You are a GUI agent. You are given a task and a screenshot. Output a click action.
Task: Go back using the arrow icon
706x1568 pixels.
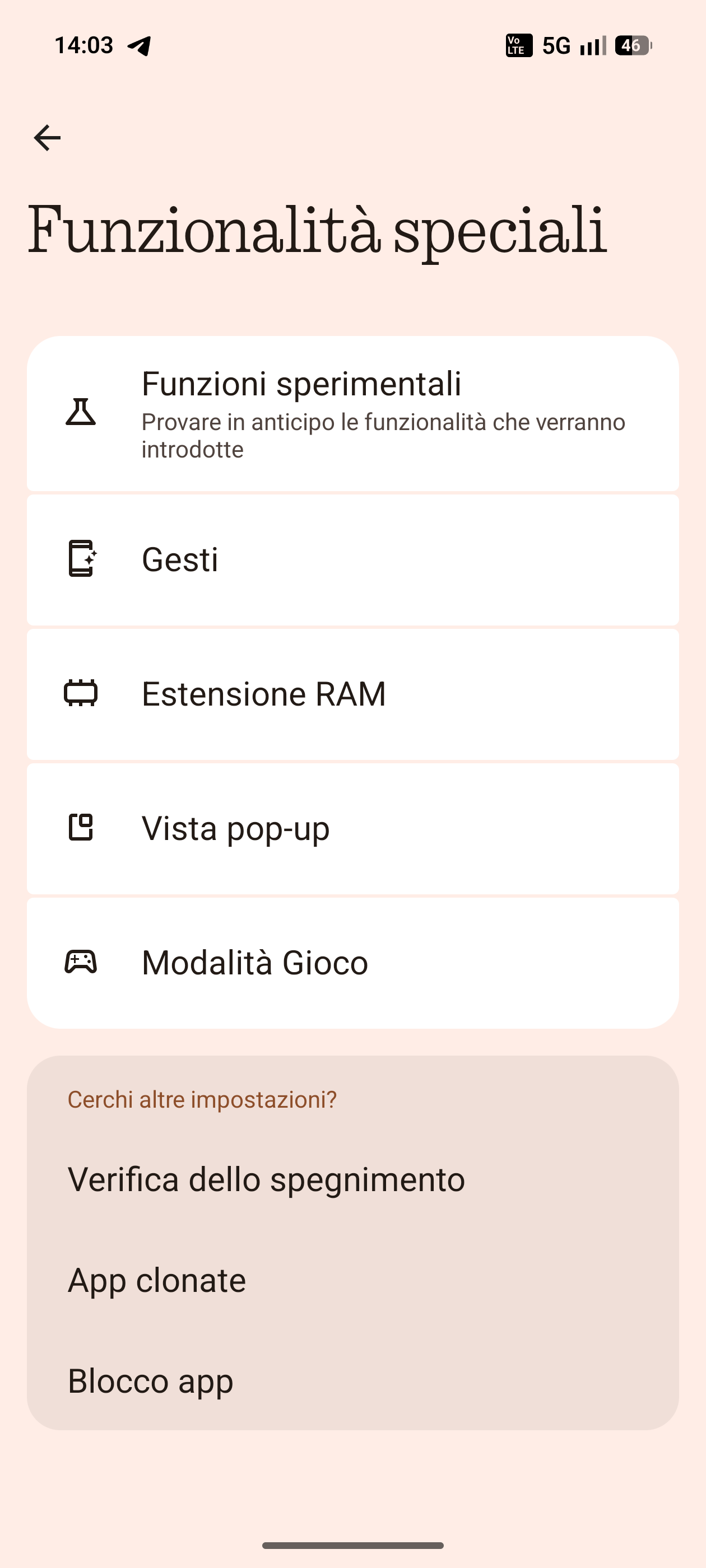[x=47, y=138]
